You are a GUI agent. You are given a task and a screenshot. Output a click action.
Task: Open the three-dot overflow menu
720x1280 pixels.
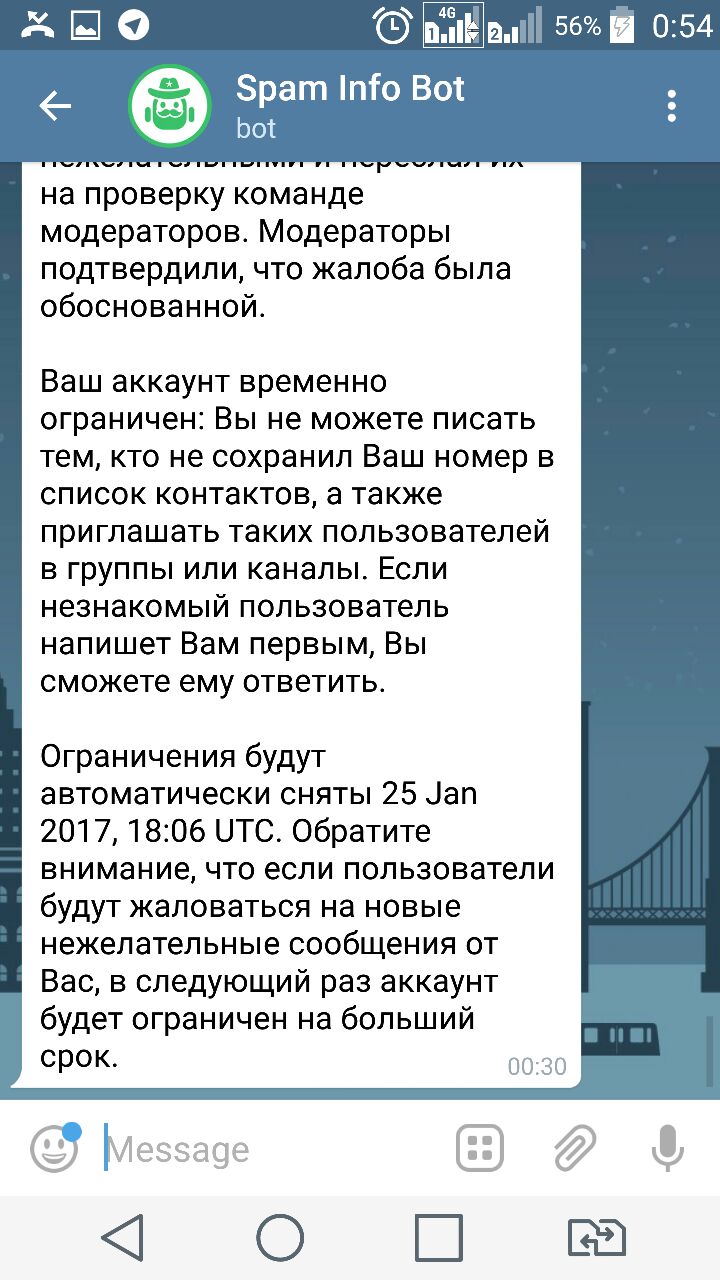coord(672,106)
